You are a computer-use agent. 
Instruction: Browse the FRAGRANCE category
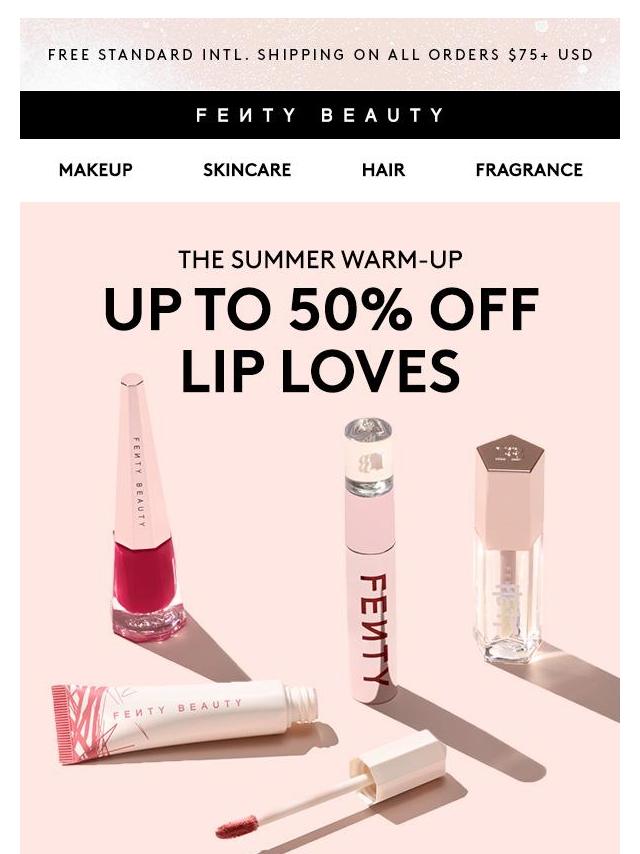tap(528, 170)
